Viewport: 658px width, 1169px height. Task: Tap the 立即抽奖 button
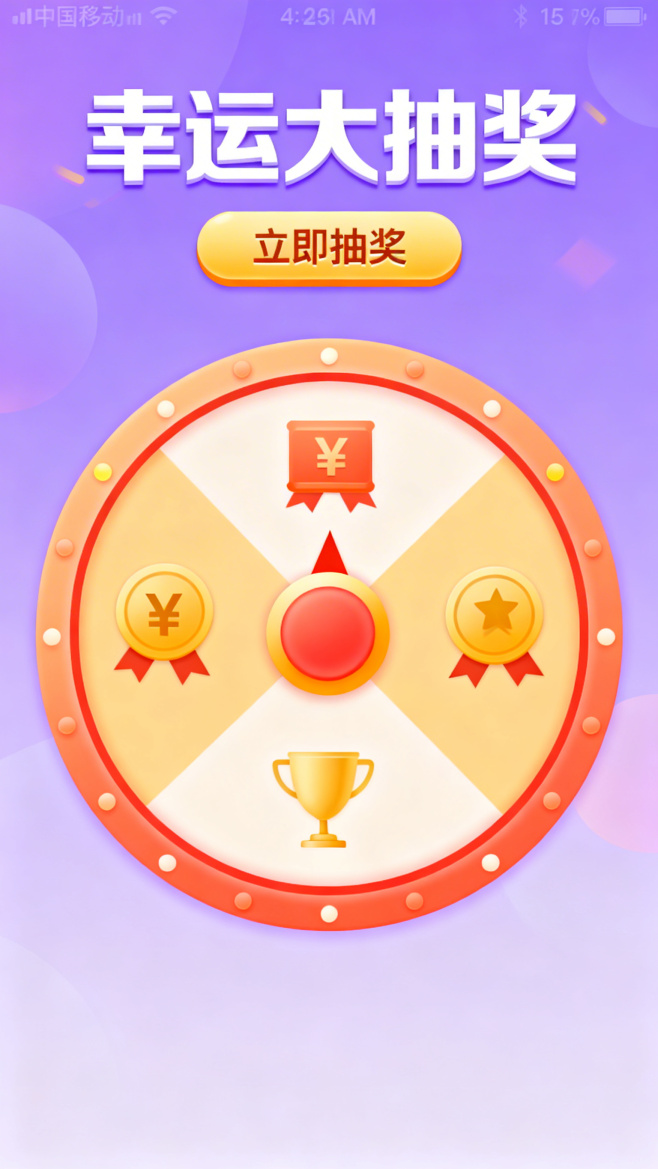(x=329, y=247)
